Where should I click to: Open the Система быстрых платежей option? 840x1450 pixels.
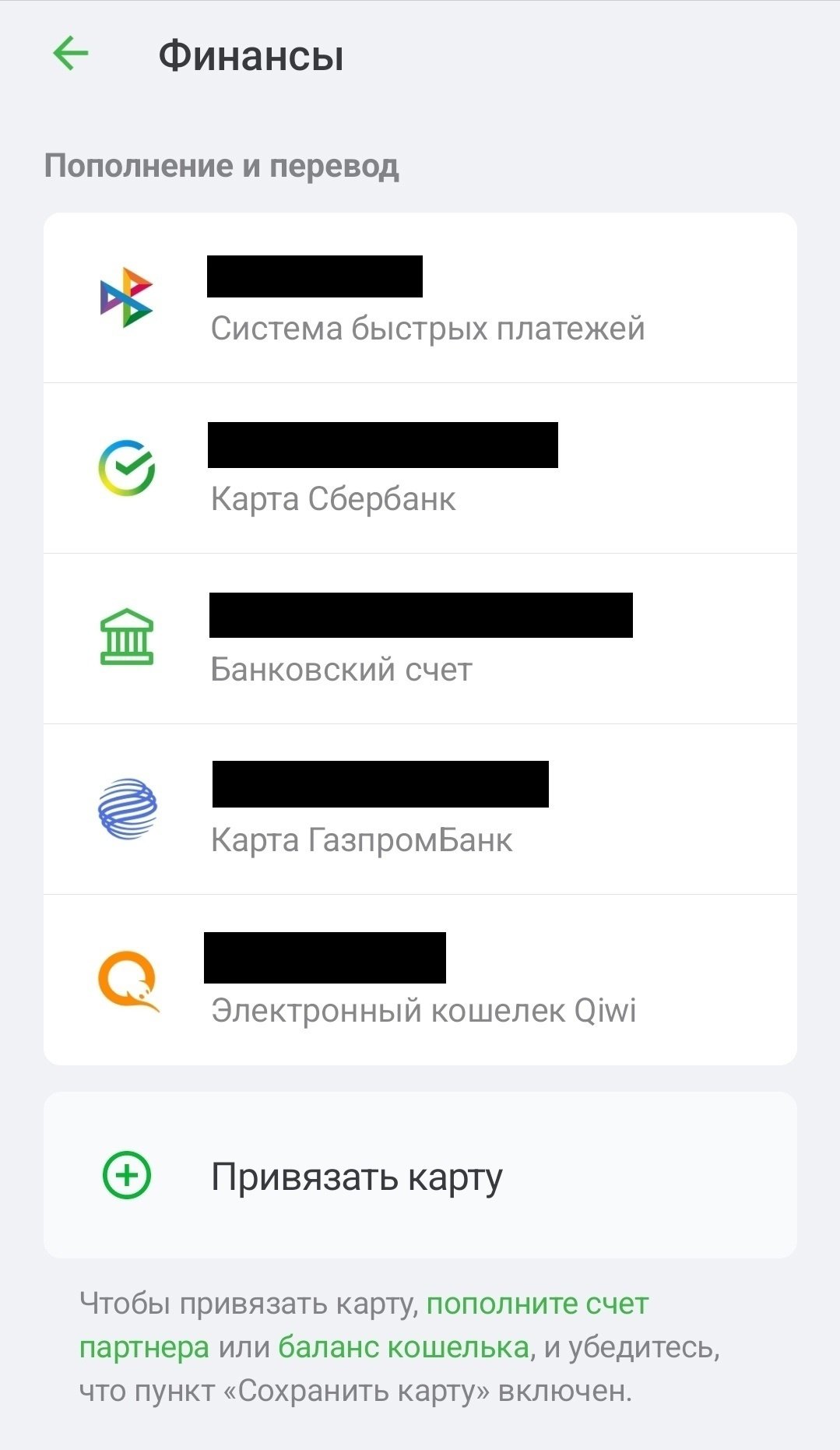[x=420, y=298]
